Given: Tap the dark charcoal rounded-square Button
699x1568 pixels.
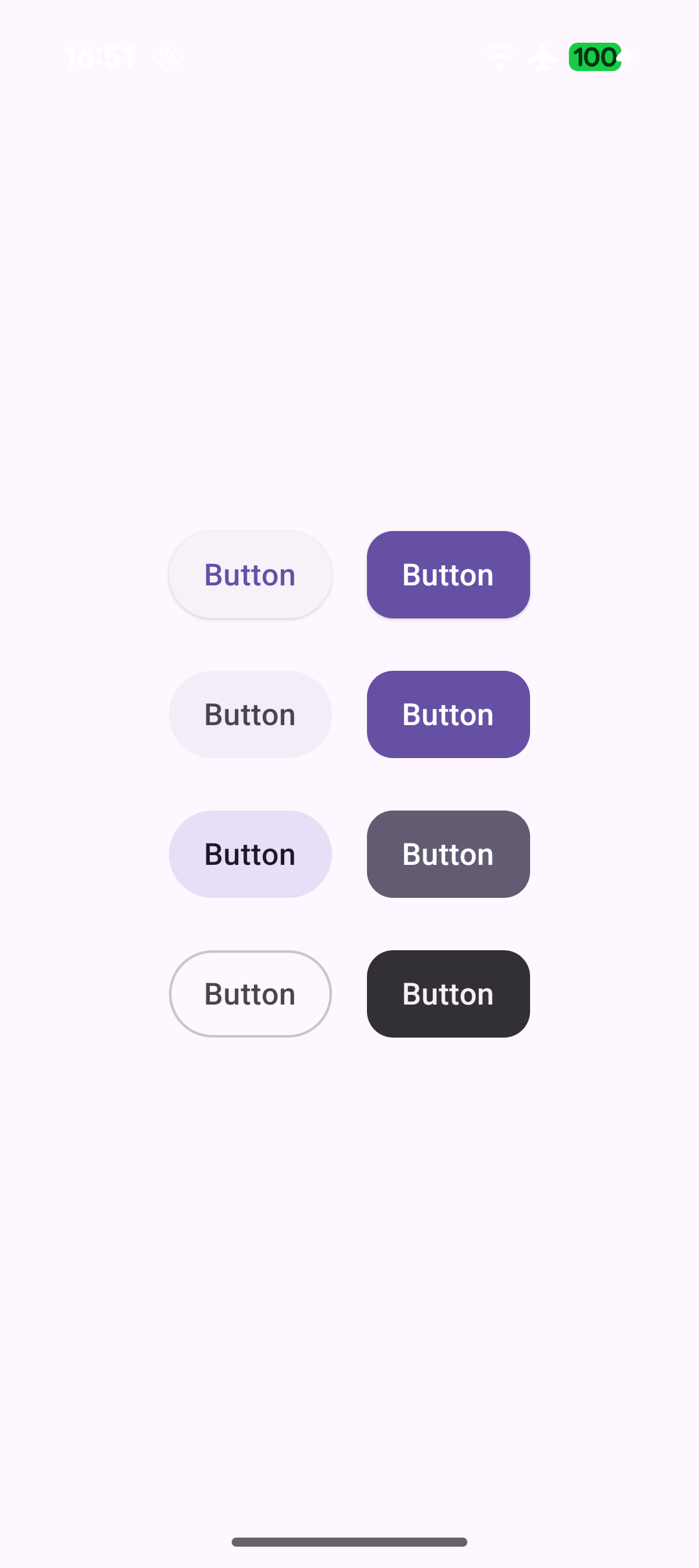Looking at the screenshot, I should click(448, 994).
